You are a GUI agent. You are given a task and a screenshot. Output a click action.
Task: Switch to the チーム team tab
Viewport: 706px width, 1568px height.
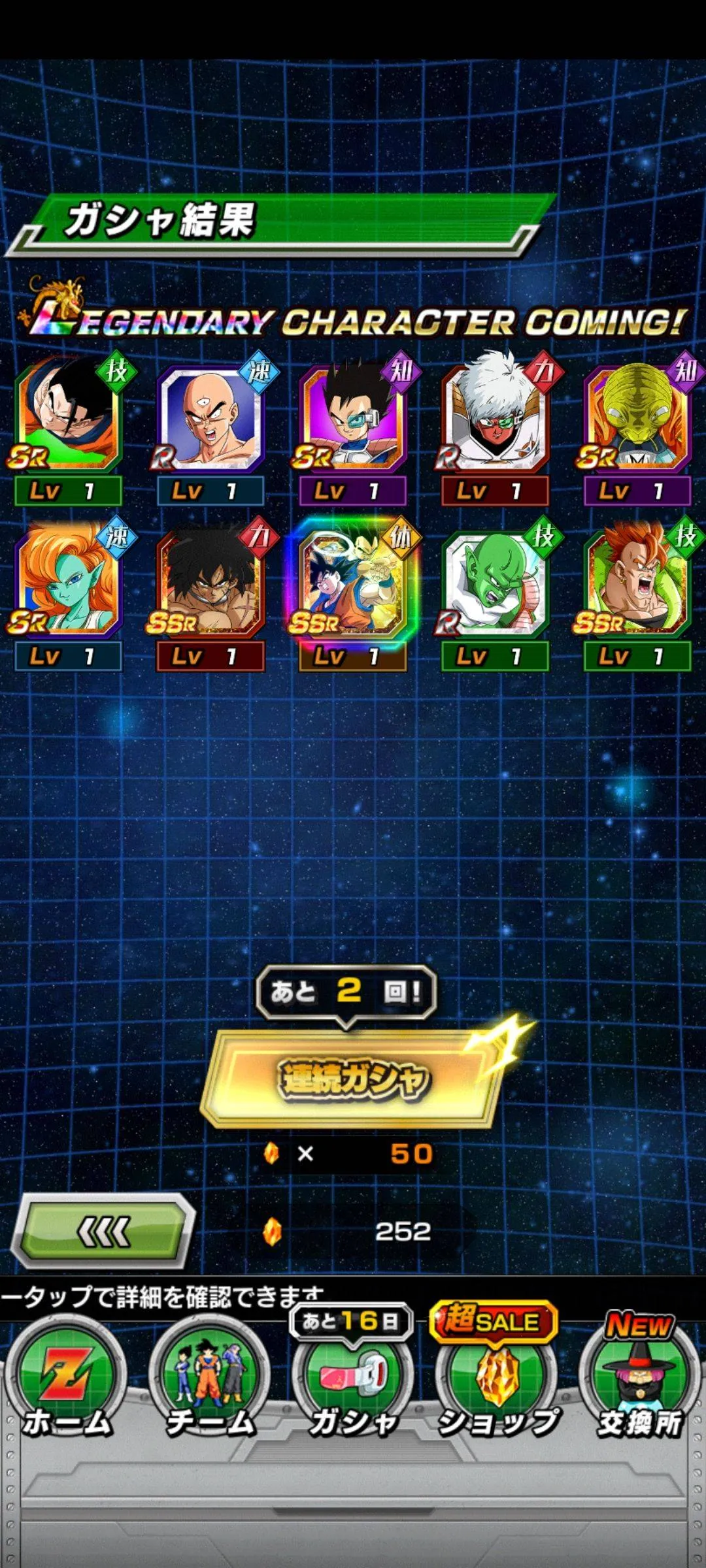[x=209, y=1379]
